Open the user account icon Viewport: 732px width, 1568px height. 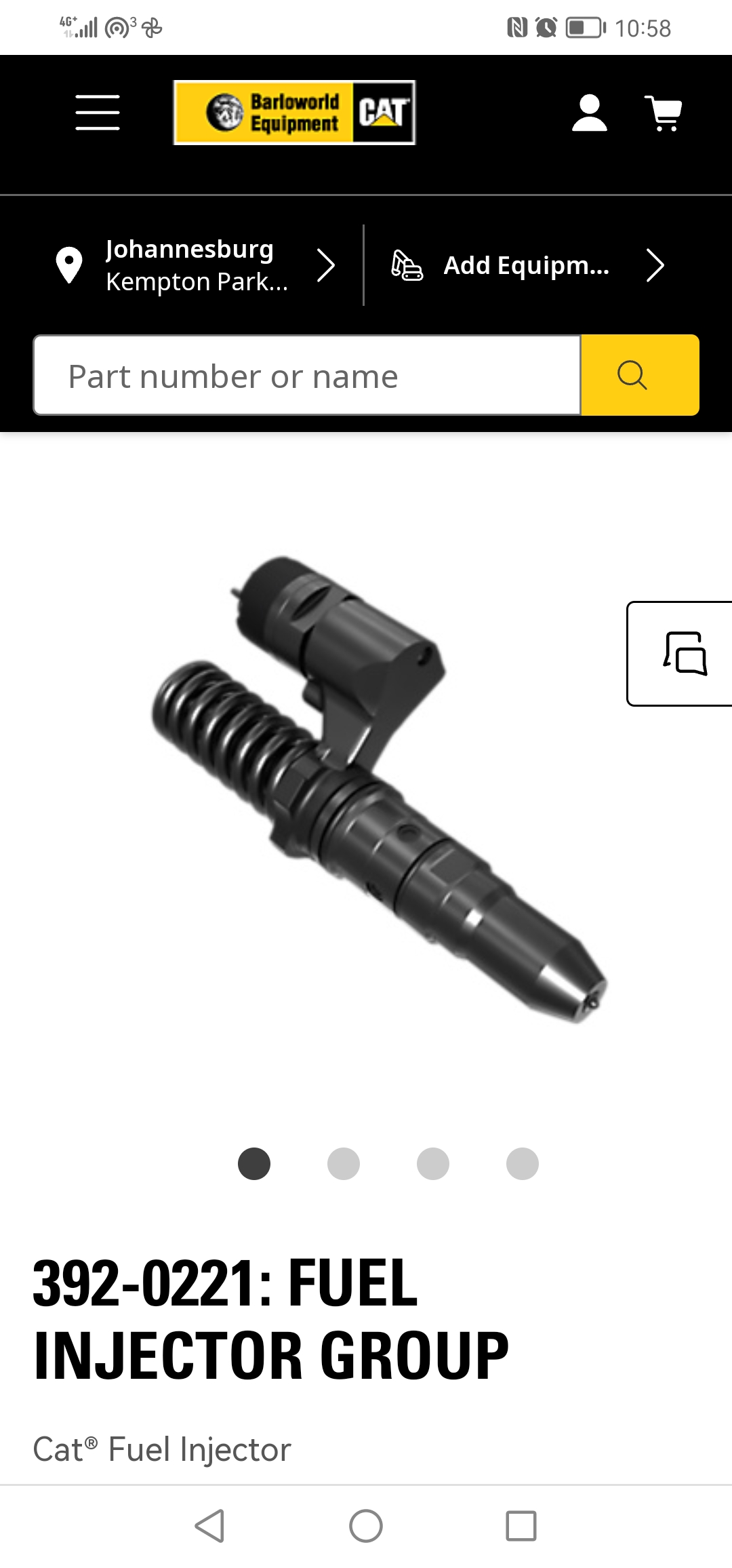[x=589, y=113]
